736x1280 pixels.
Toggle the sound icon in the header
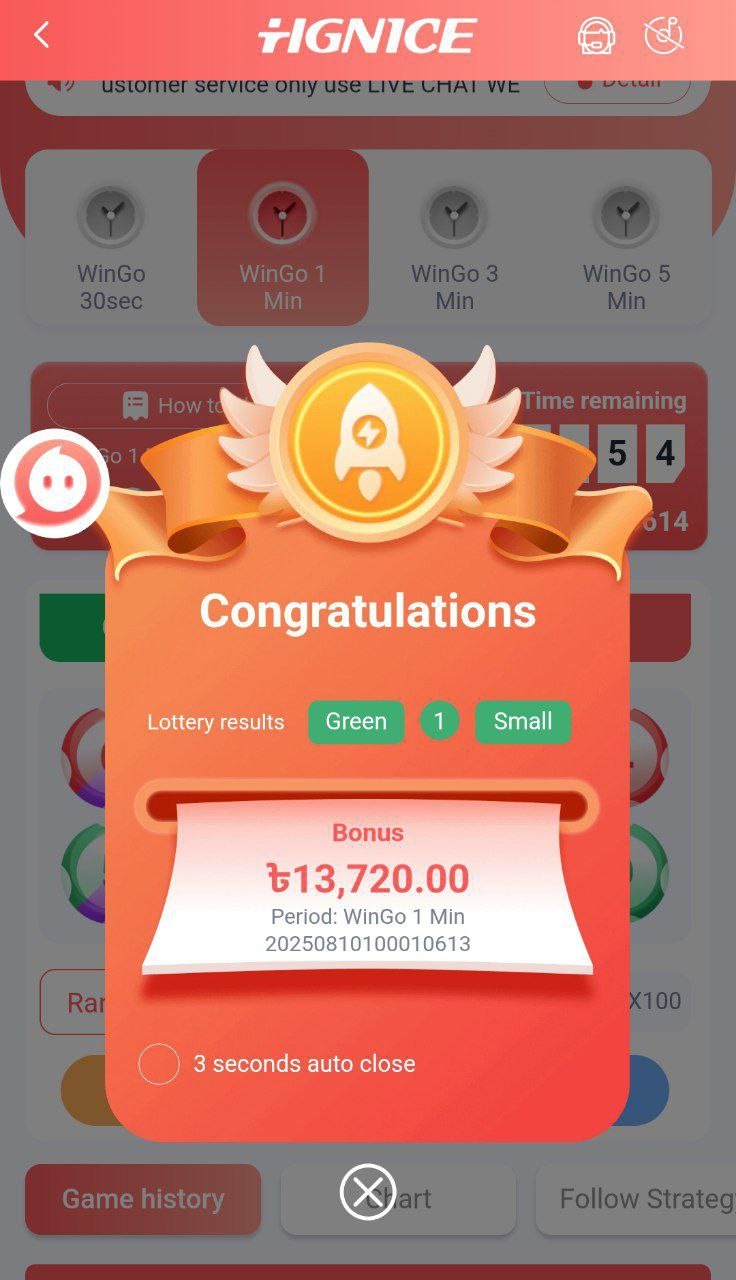(664, 37)
